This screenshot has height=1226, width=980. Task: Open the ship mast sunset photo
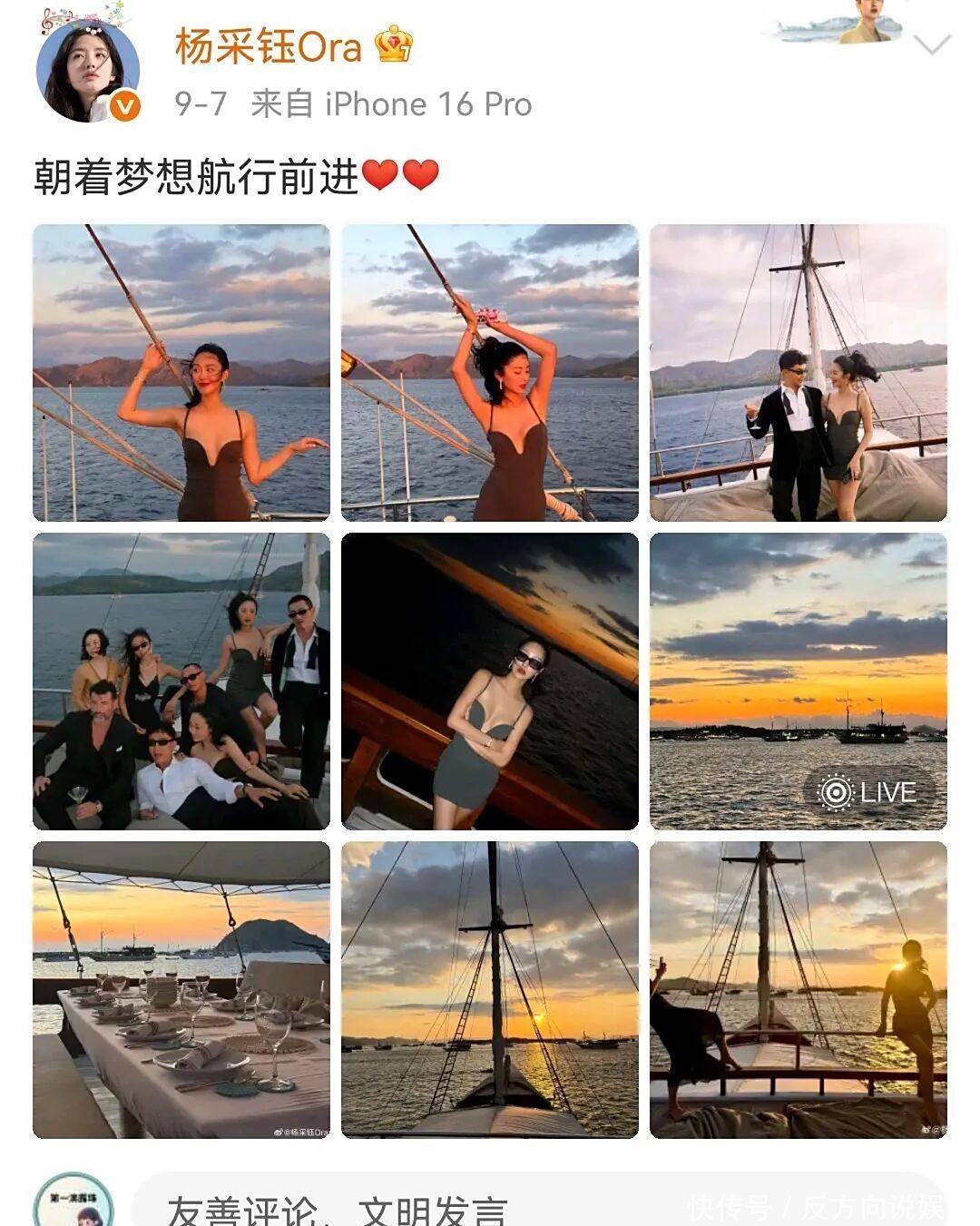(490, 989)
